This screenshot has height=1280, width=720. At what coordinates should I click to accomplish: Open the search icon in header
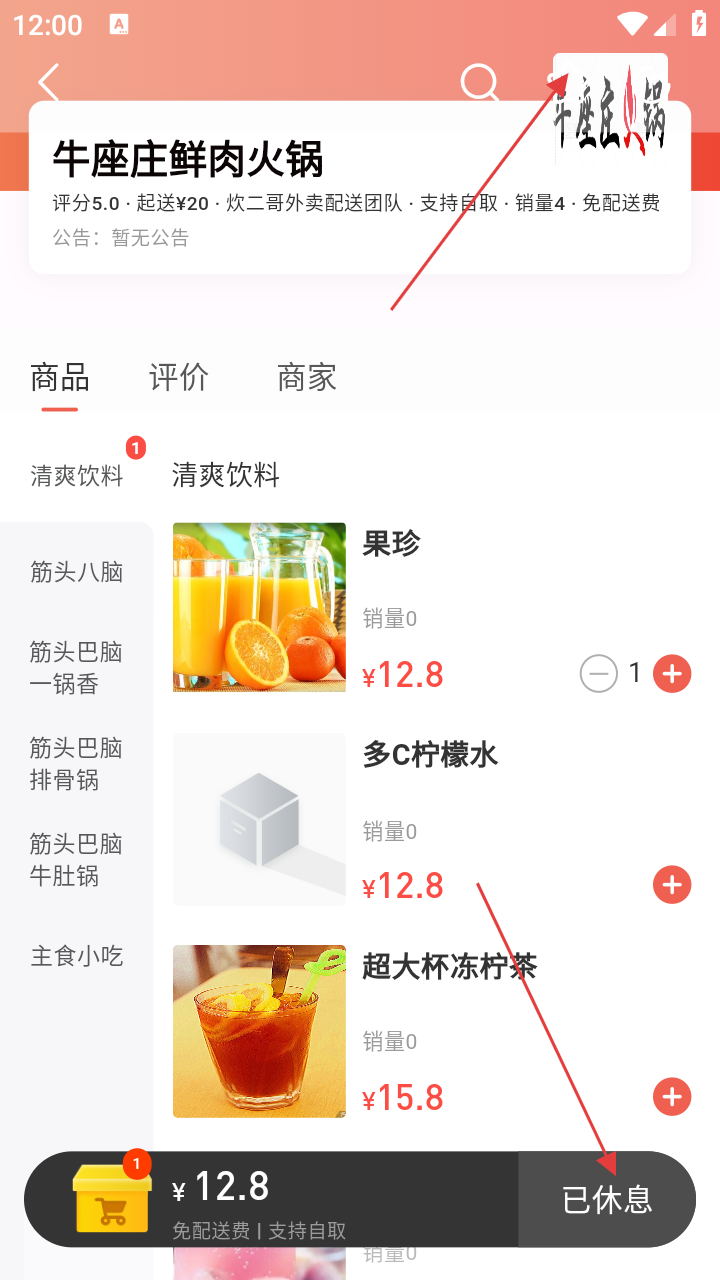pos(480,82)
